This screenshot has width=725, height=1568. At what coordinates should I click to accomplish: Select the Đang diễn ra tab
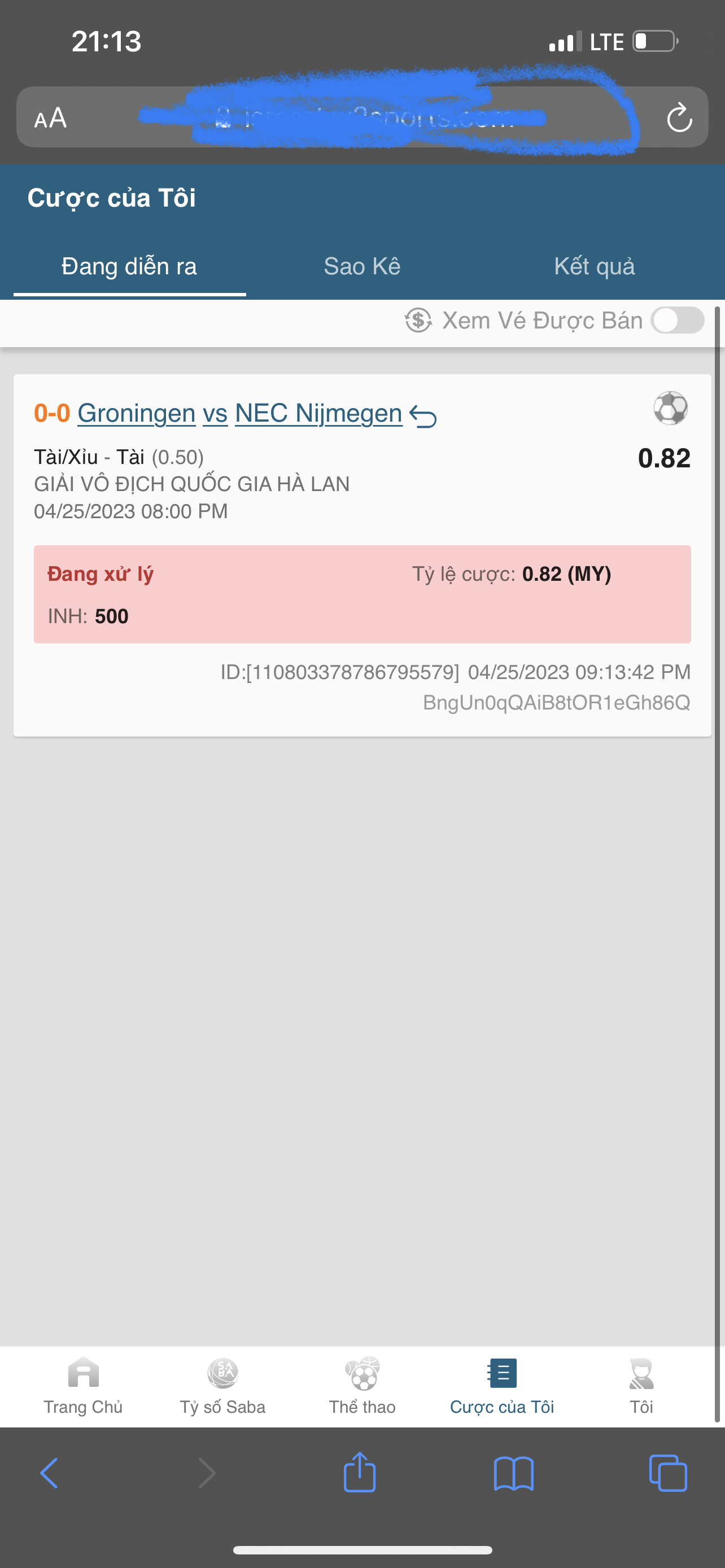pos(129,266)
